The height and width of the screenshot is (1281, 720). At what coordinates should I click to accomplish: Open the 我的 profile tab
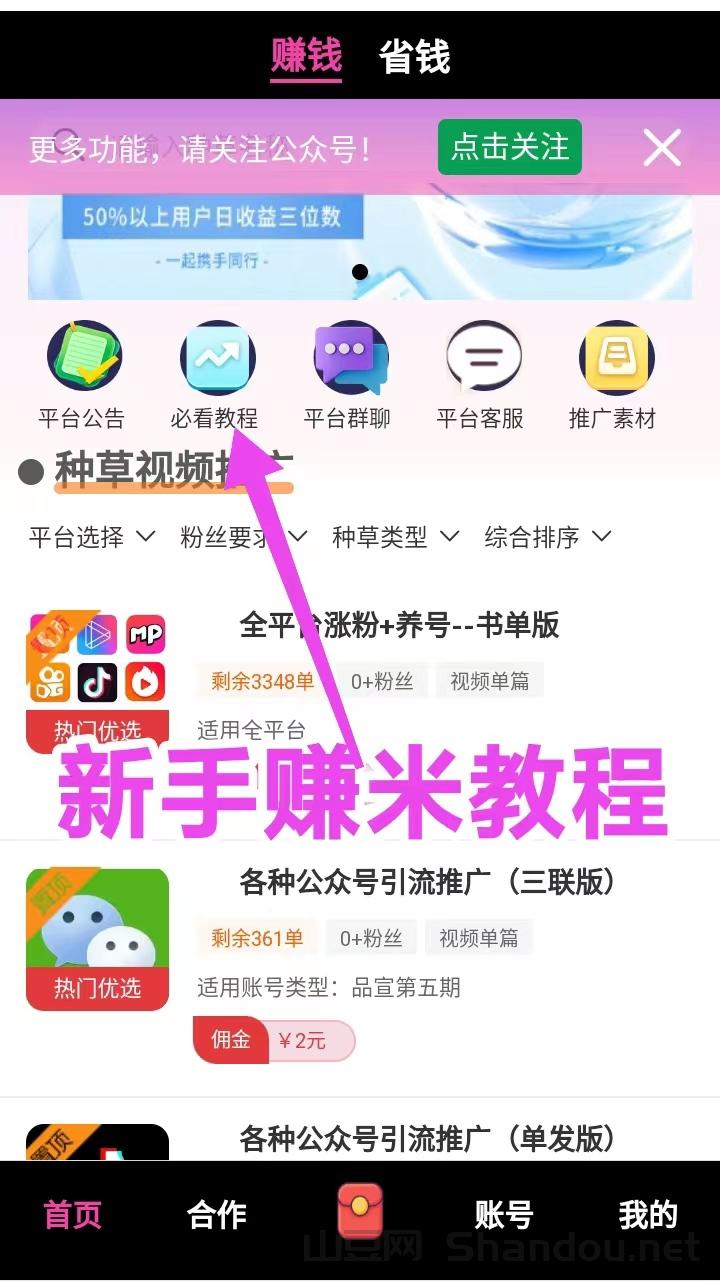647,1215
